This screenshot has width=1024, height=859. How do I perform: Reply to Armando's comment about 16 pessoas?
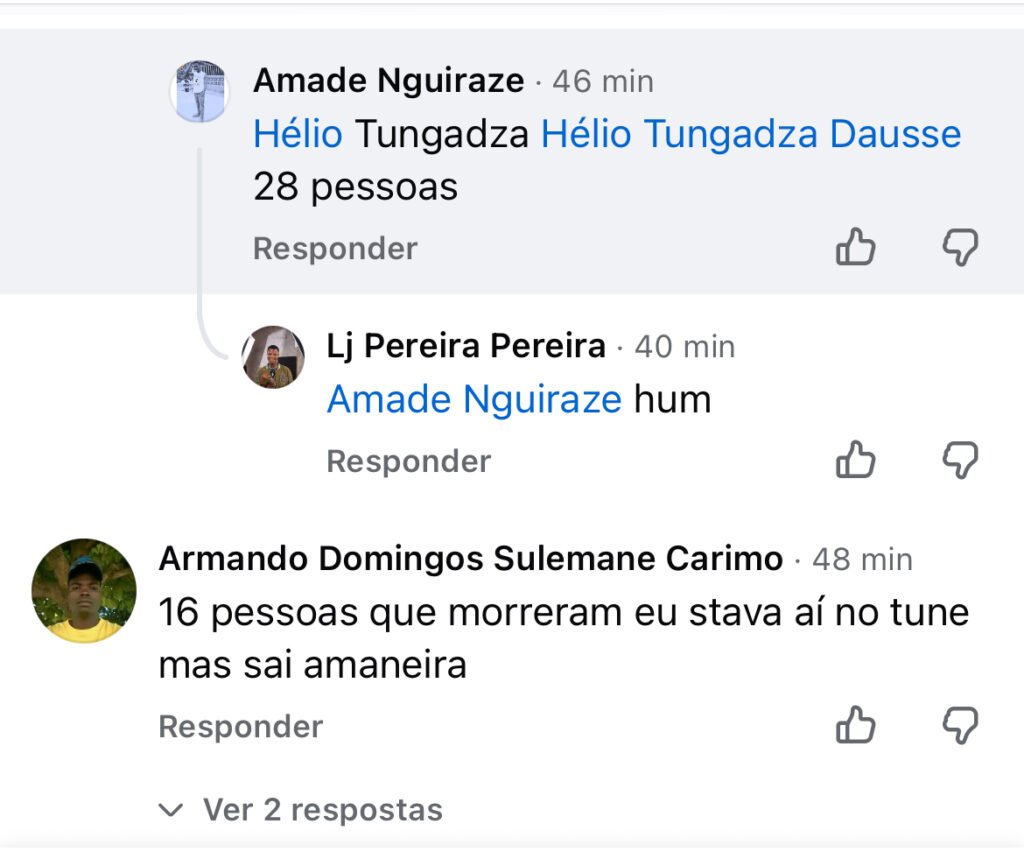point(240,727)
